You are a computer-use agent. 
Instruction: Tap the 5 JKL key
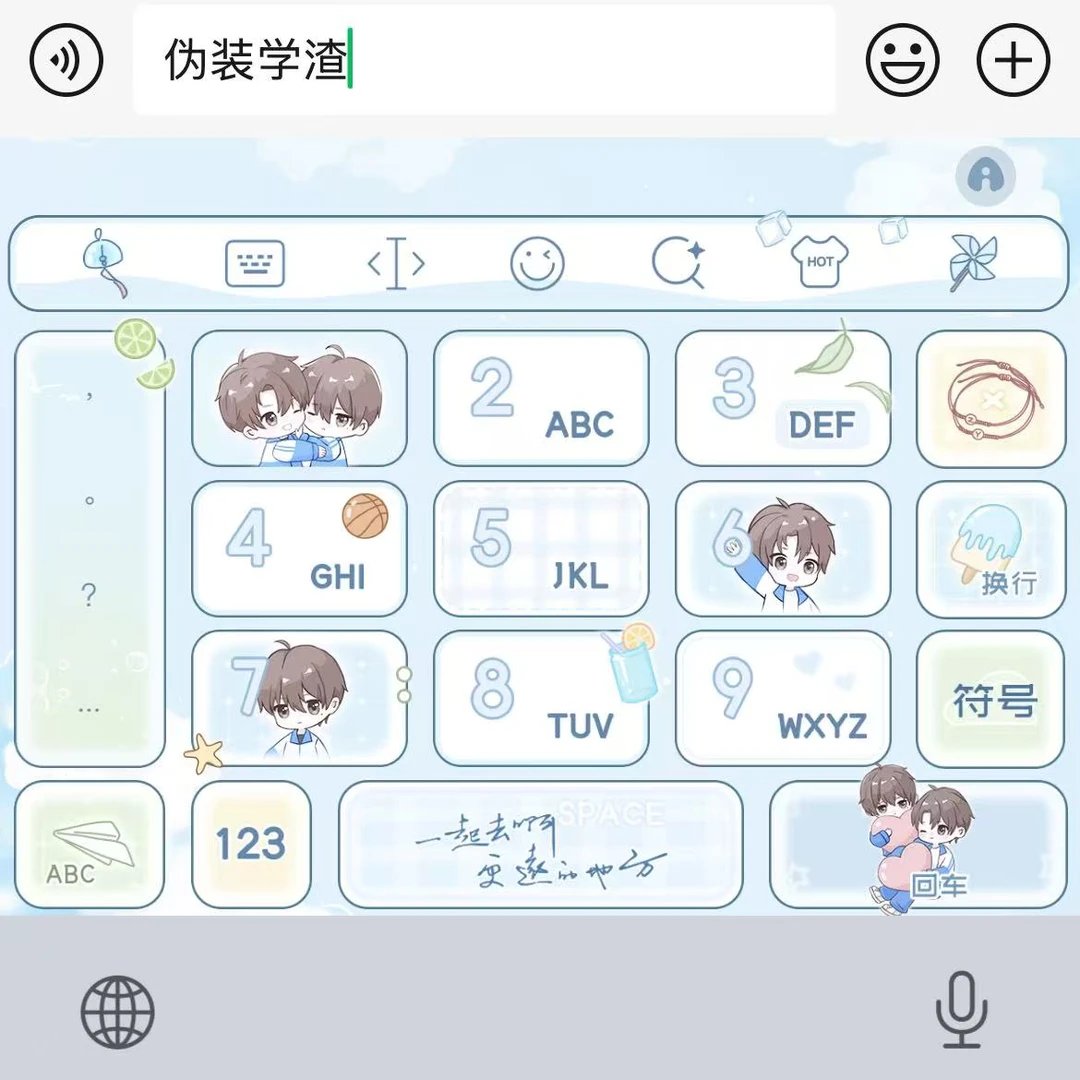pyautogui.click(x=541, y=549)
